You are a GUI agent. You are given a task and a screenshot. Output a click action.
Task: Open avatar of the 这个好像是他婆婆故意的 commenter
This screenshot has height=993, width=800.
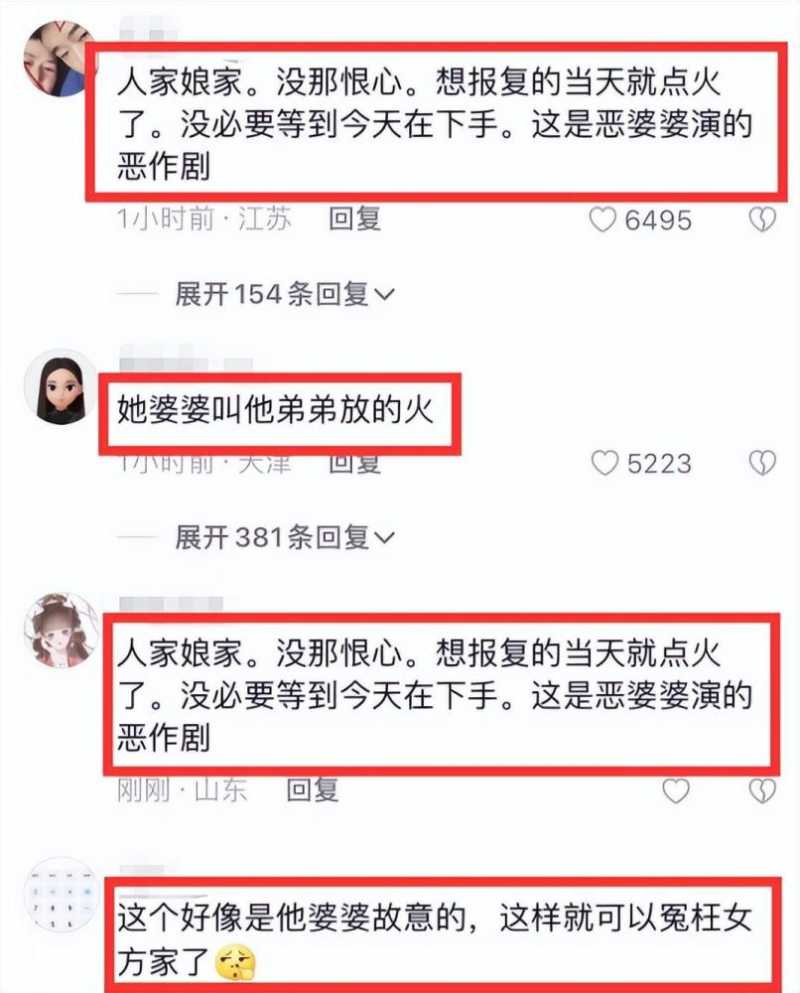click(59, 895)
